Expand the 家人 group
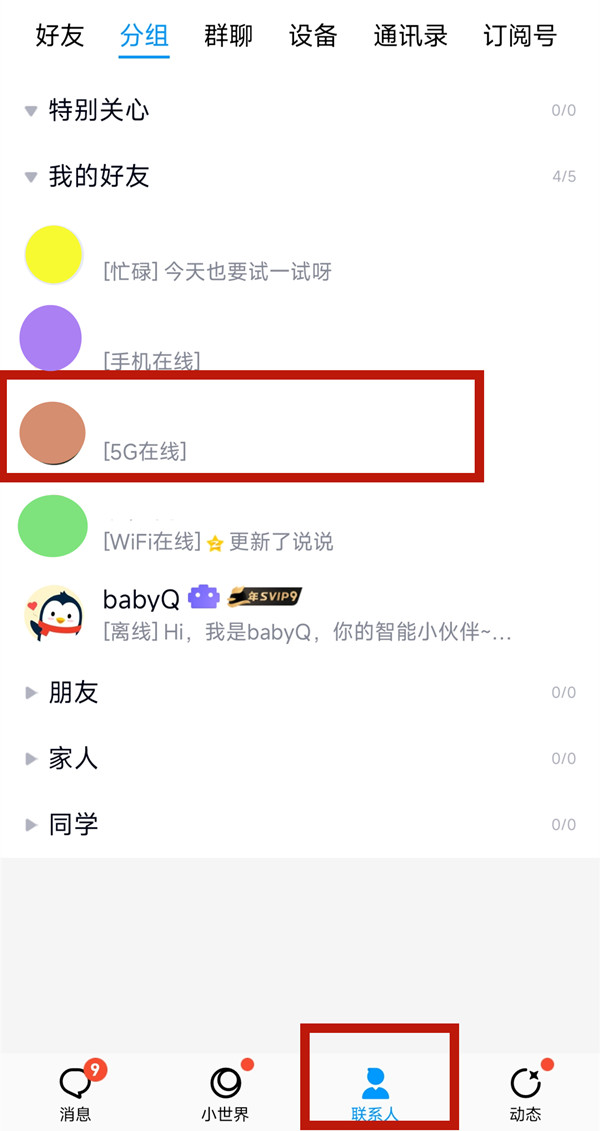This screenshot has width=600, height=1131. [74, 759]
